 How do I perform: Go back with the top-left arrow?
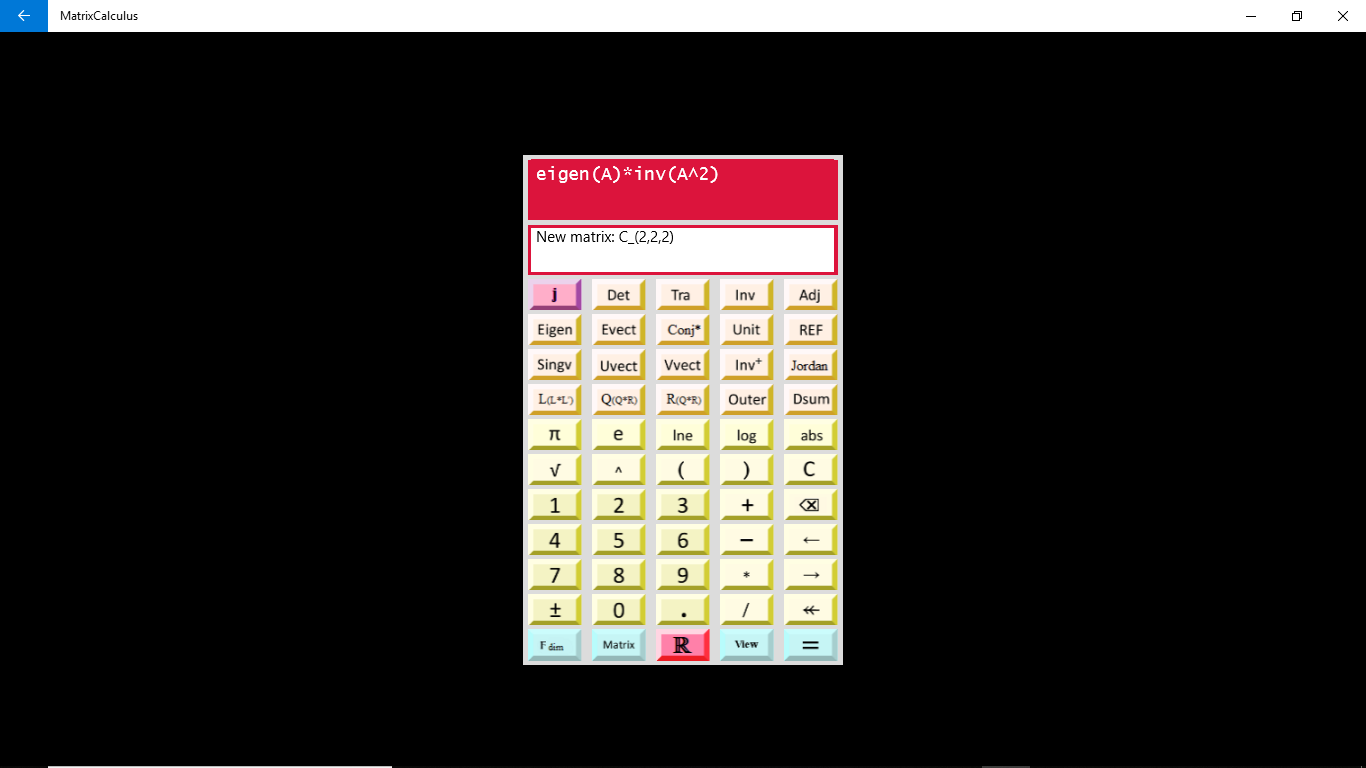tap(23, 16)
